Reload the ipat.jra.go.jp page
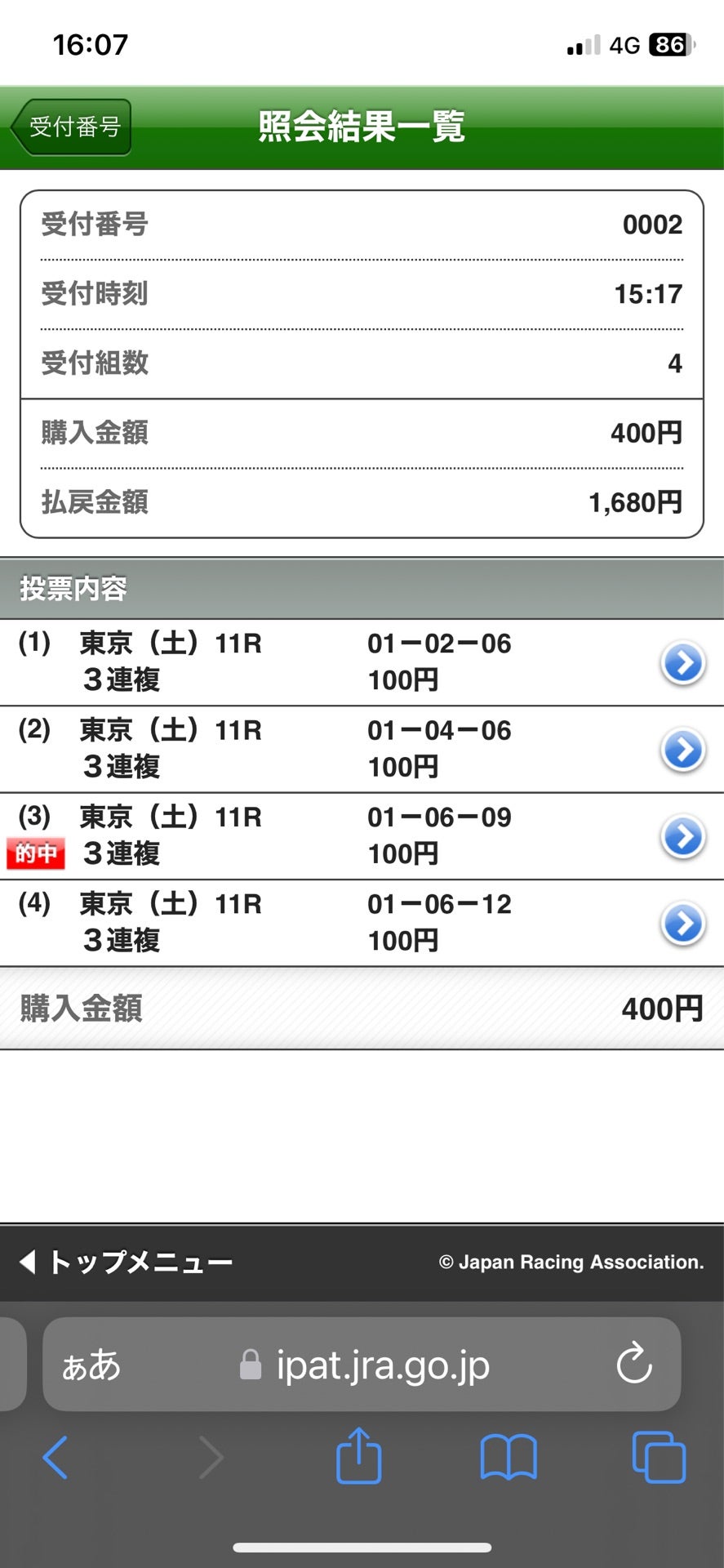The height and width of the screenshot is (1568, 724). (633, 1365)
